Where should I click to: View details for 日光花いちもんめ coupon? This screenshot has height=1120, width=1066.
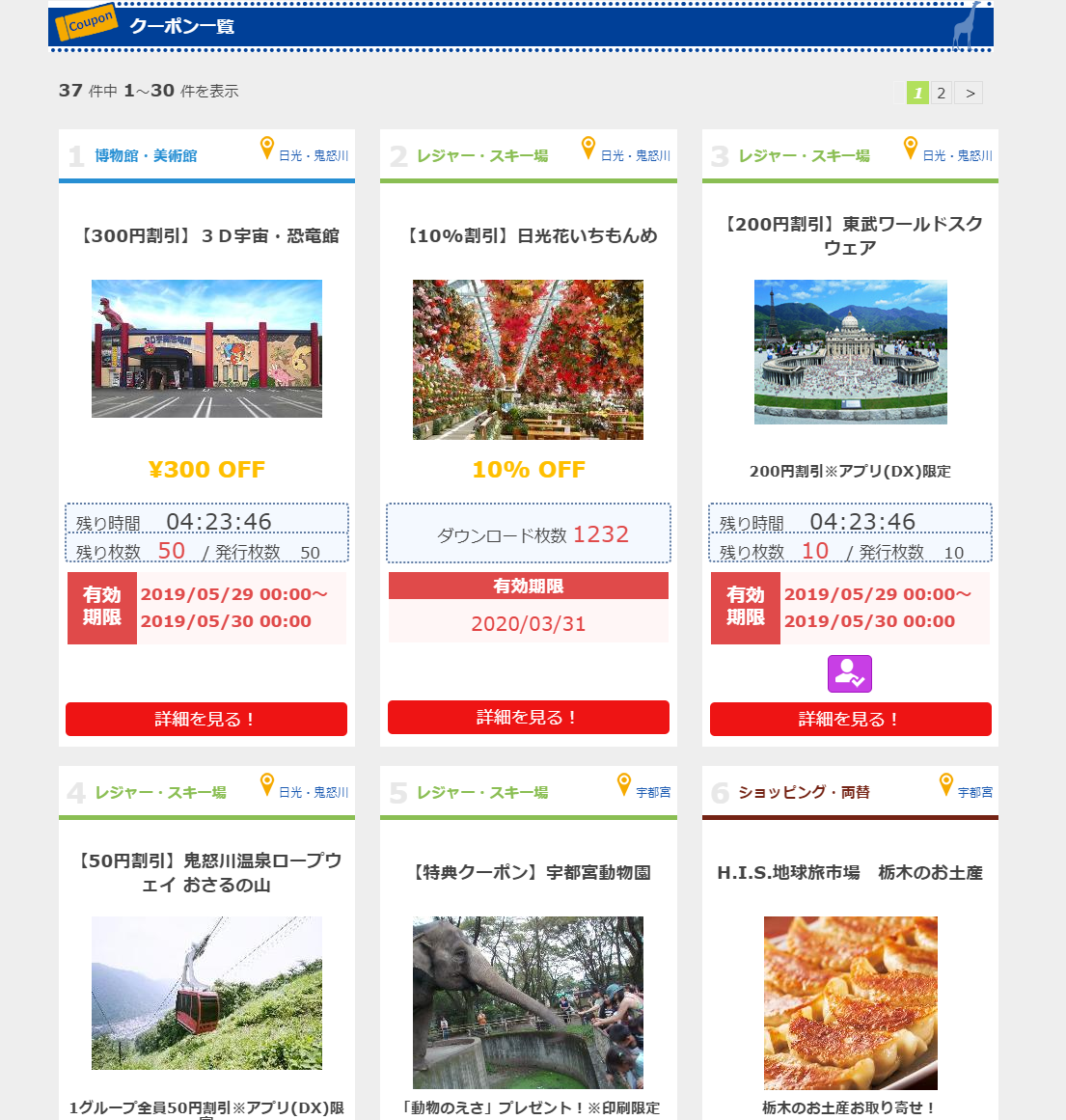528,717
